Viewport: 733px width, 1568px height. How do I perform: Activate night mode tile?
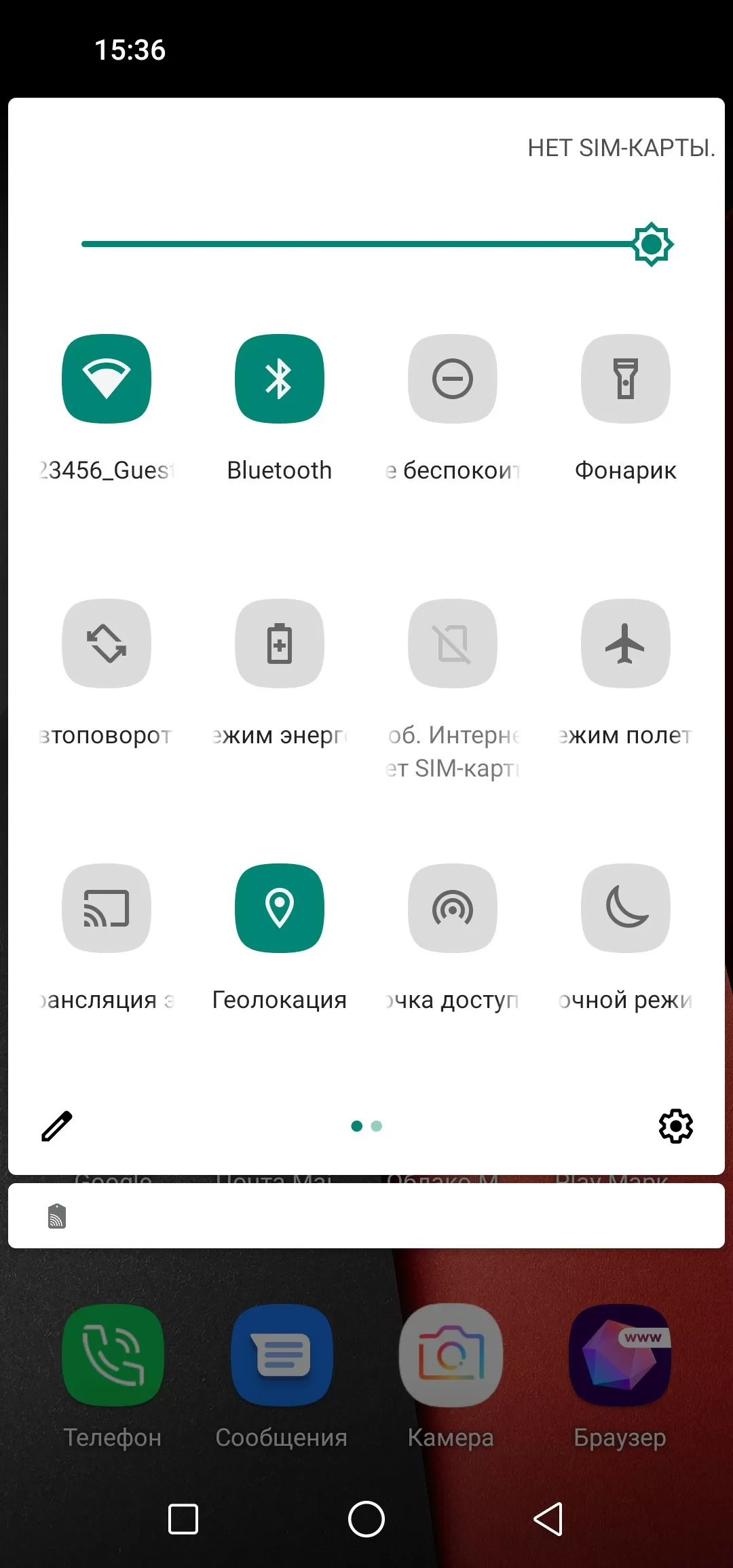pos(626,908)
